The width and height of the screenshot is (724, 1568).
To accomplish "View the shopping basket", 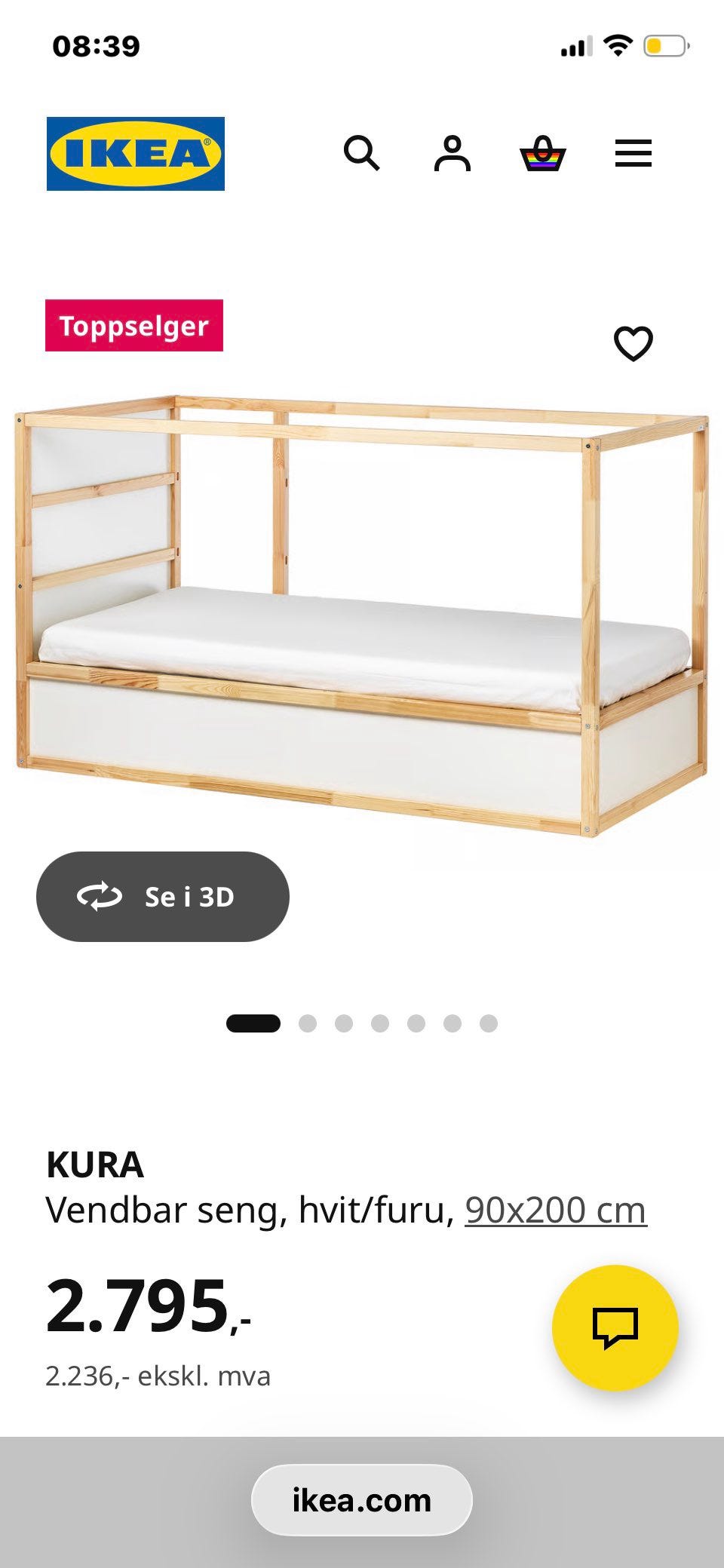I will [543, 154].
